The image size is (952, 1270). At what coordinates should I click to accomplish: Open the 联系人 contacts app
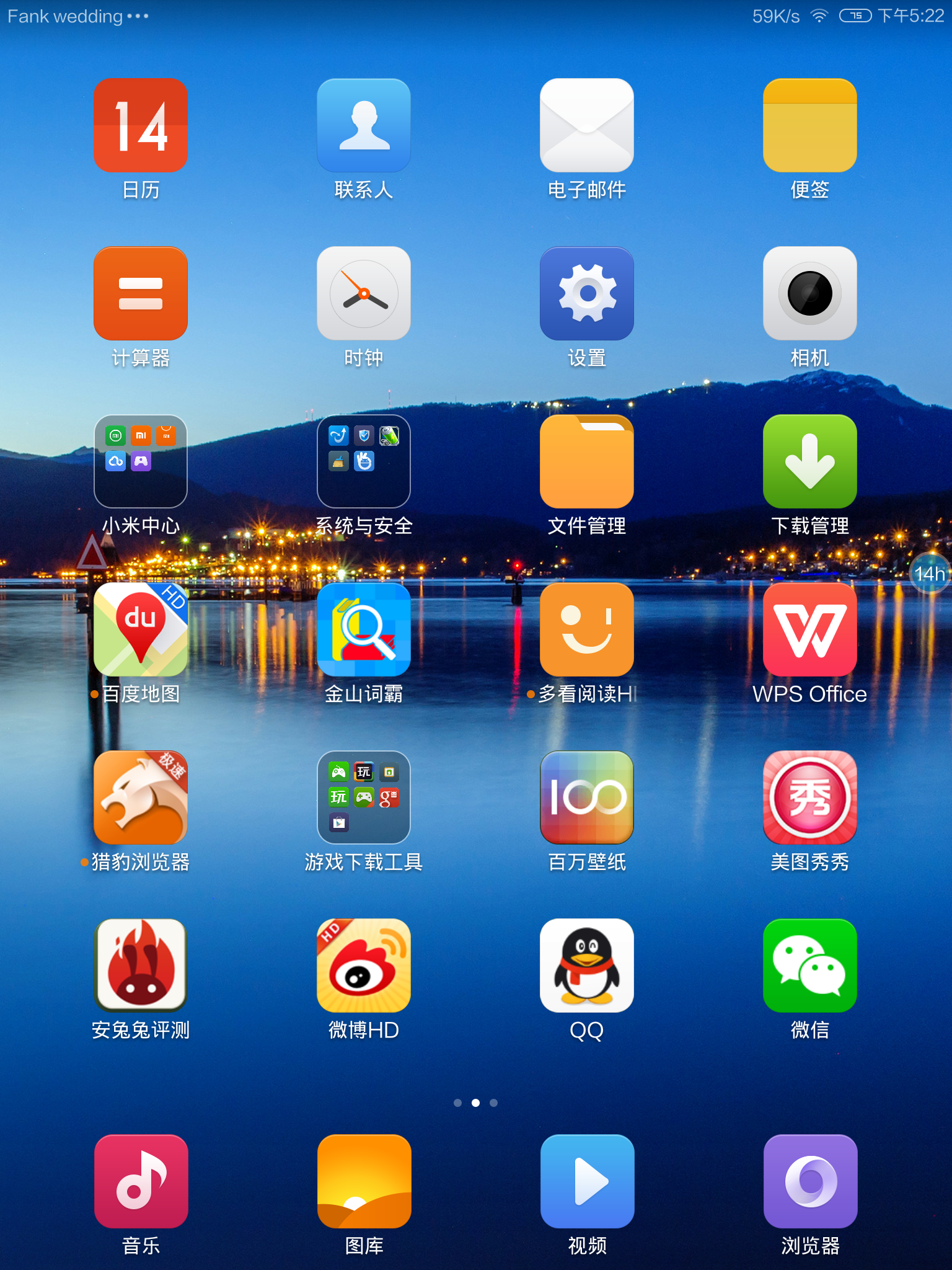(364, 125)
